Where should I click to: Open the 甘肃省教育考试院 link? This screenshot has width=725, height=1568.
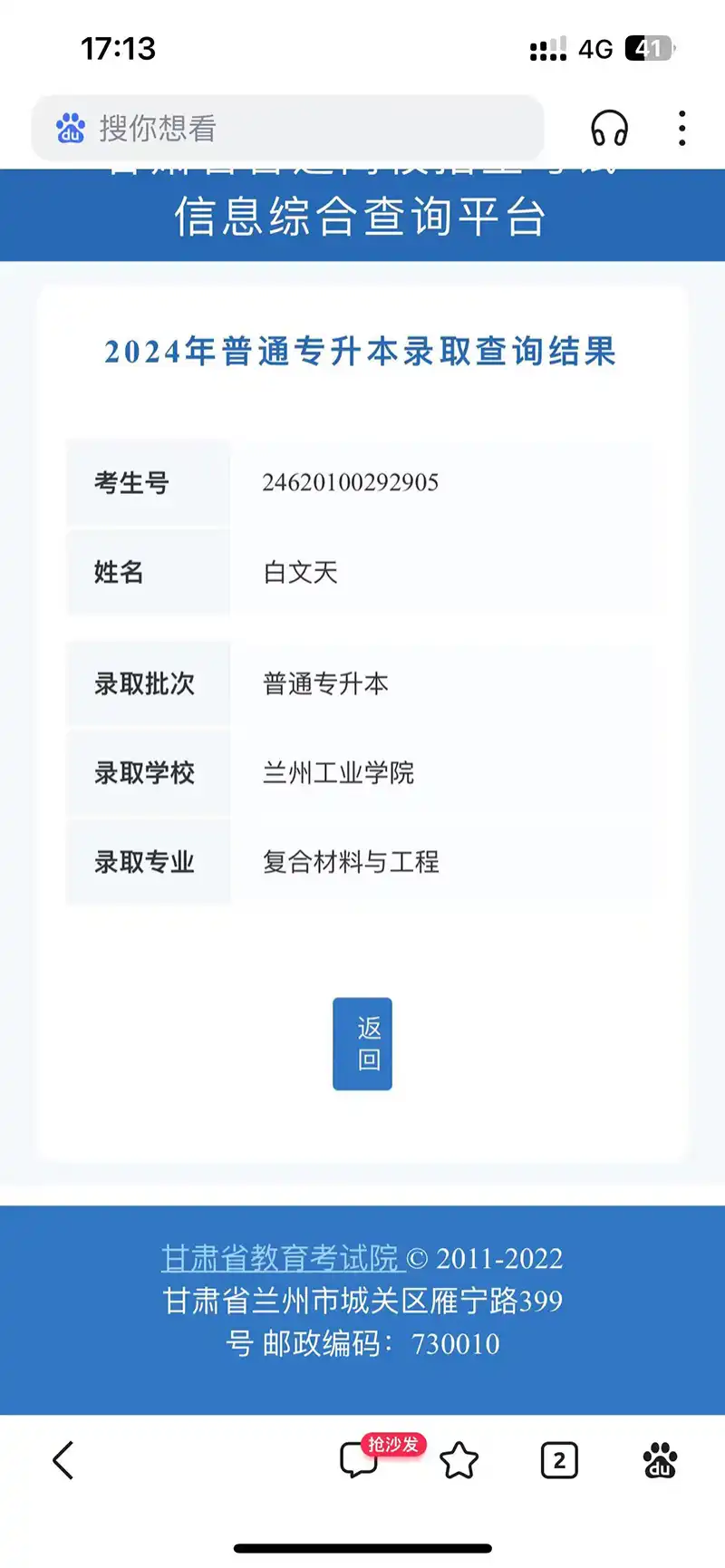pos(281,1258)
